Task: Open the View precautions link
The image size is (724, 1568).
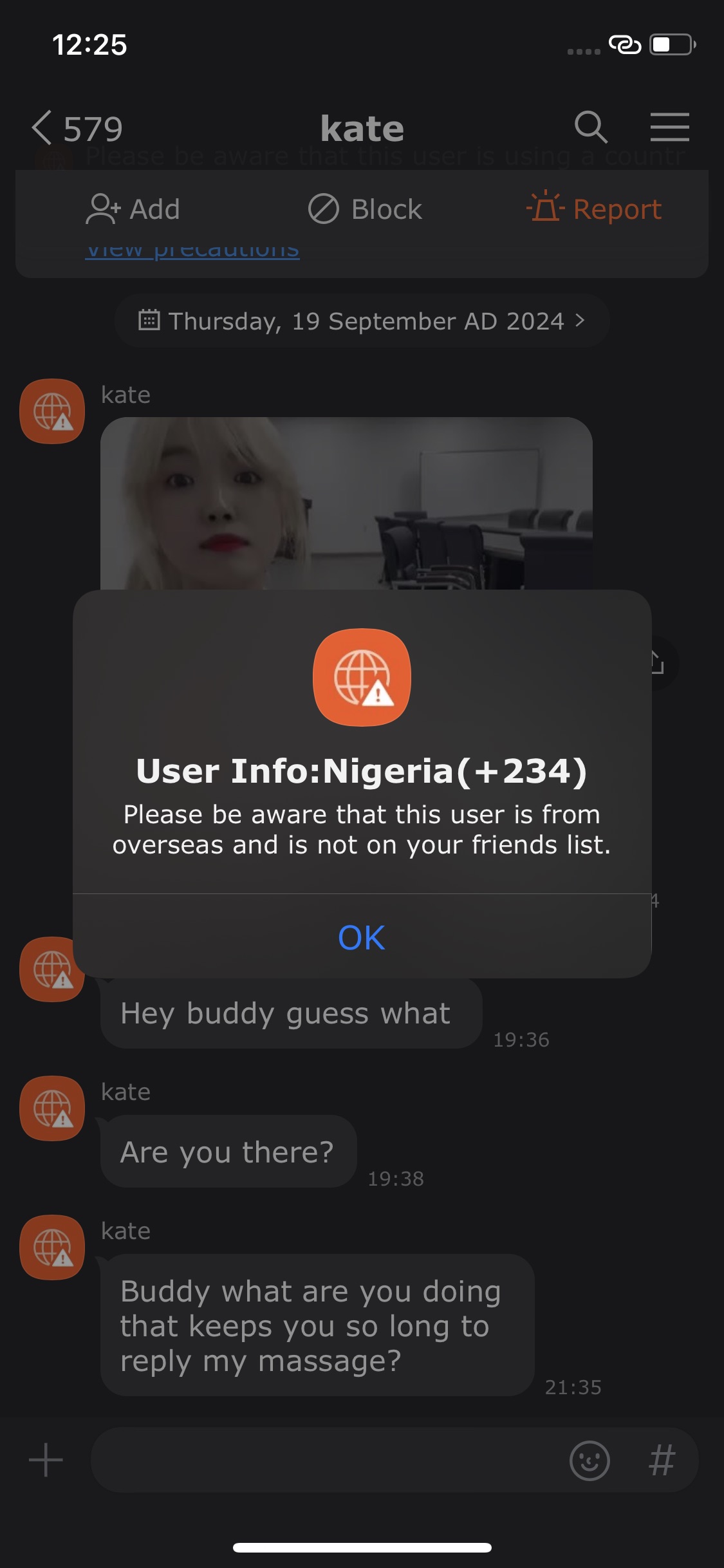Action: (x=192, y=251)
